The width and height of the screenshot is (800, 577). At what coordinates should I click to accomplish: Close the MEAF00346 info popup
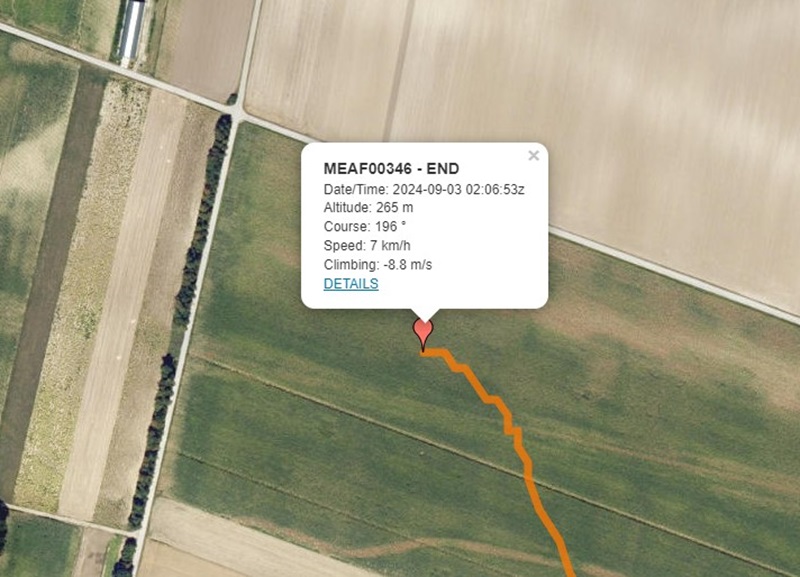(x=533, y=155)
